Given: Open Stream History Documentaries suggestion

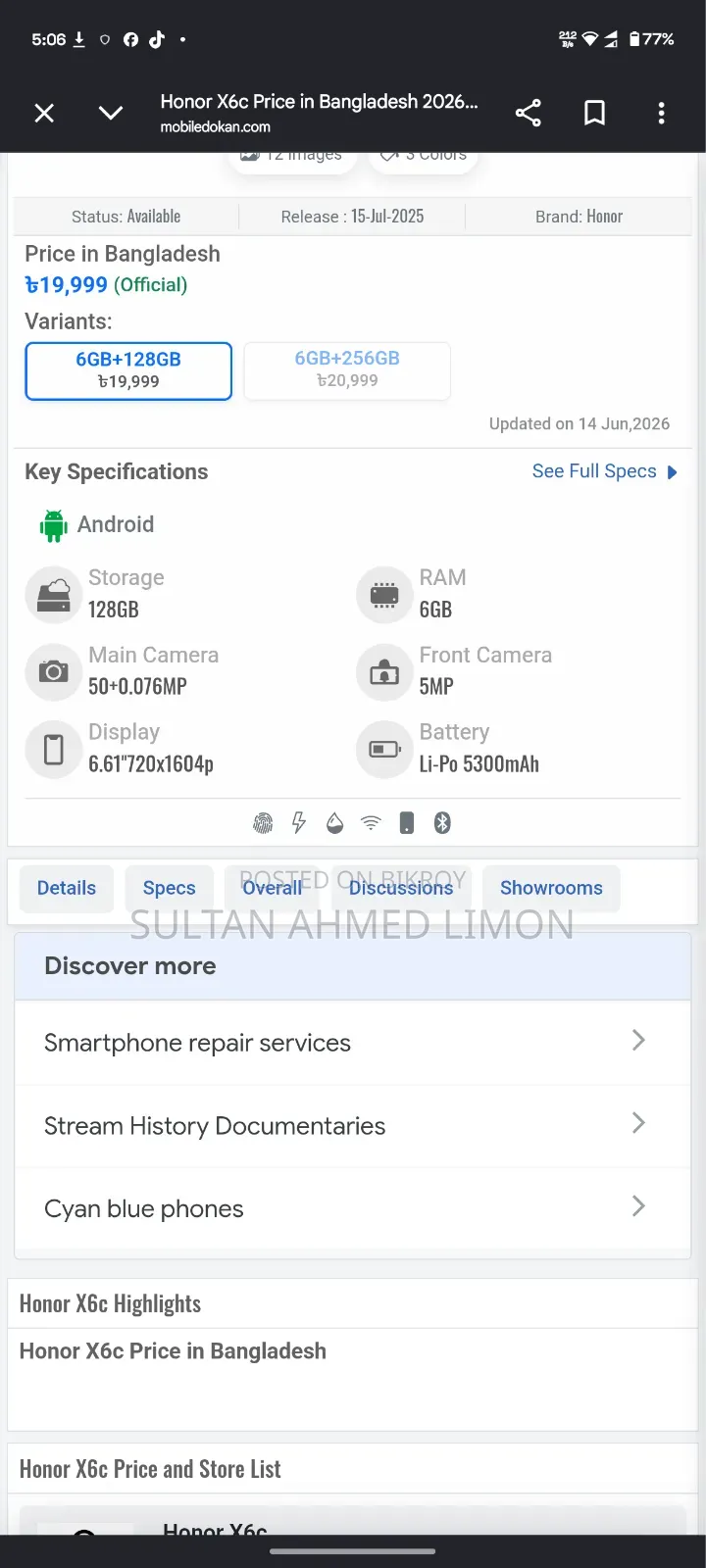Looking at the screenshot, I should [353, 1126].
